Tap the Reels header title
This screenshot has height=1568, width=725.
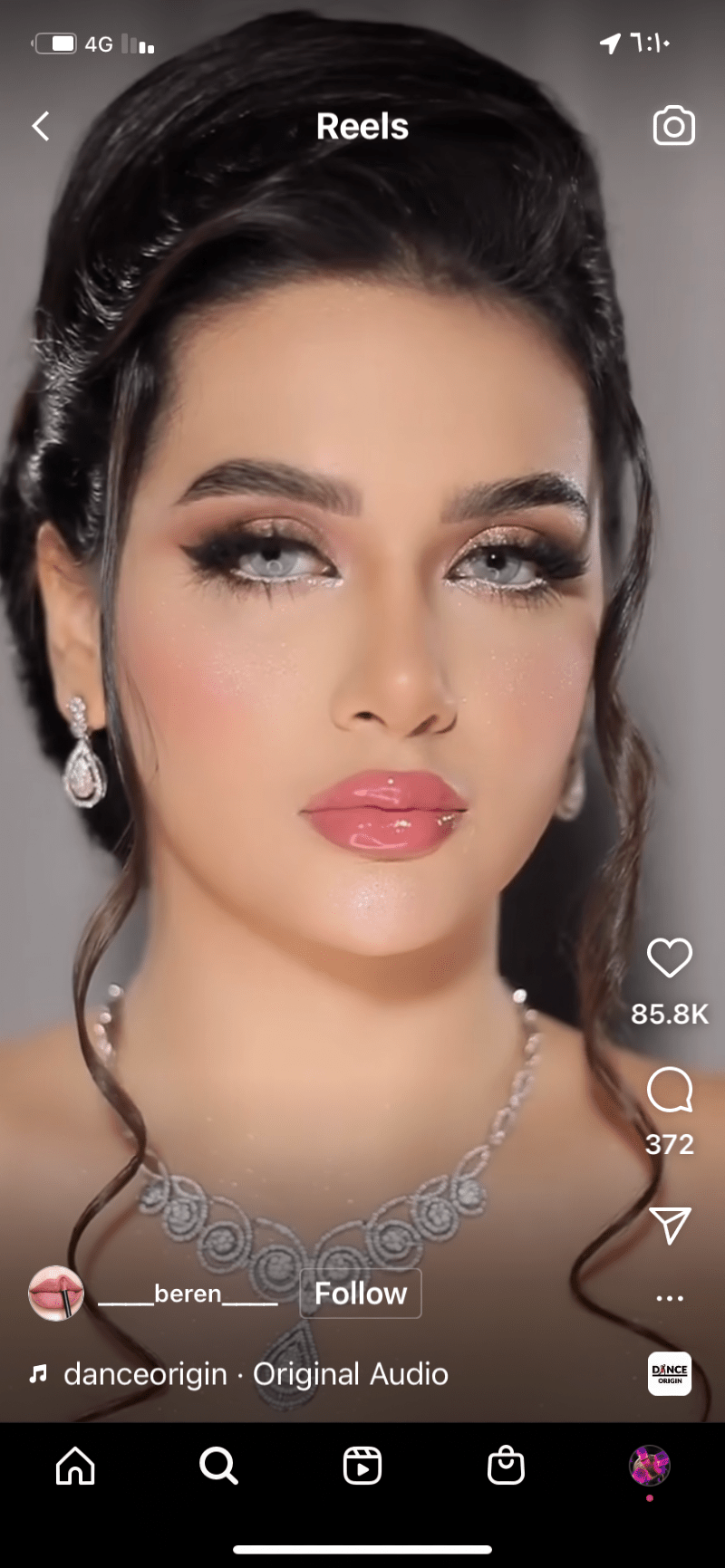[362, 126]
